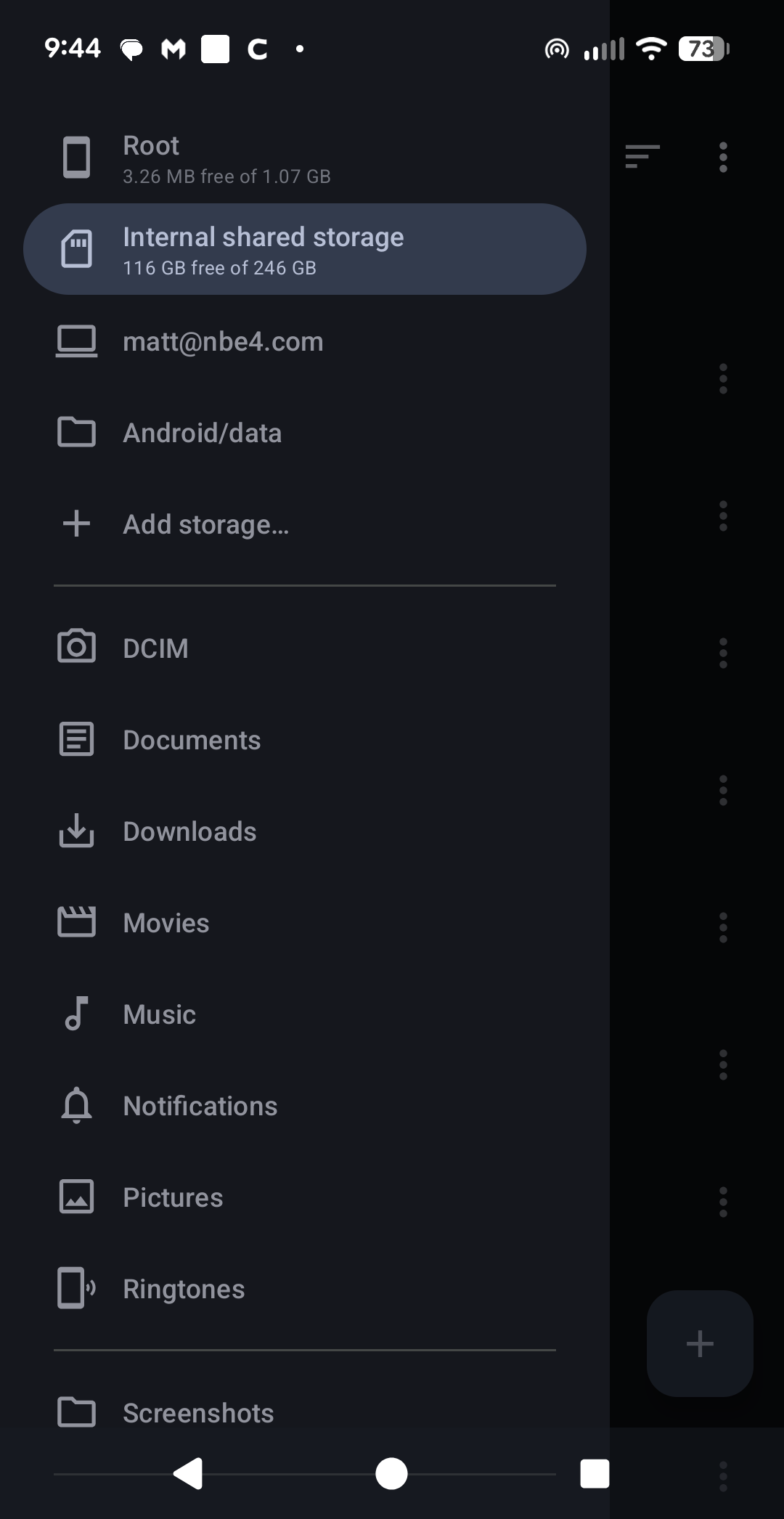Open the DCIM camera folder icon
This screenshot has height=1519, width=784.
click(x=76, y=648)
